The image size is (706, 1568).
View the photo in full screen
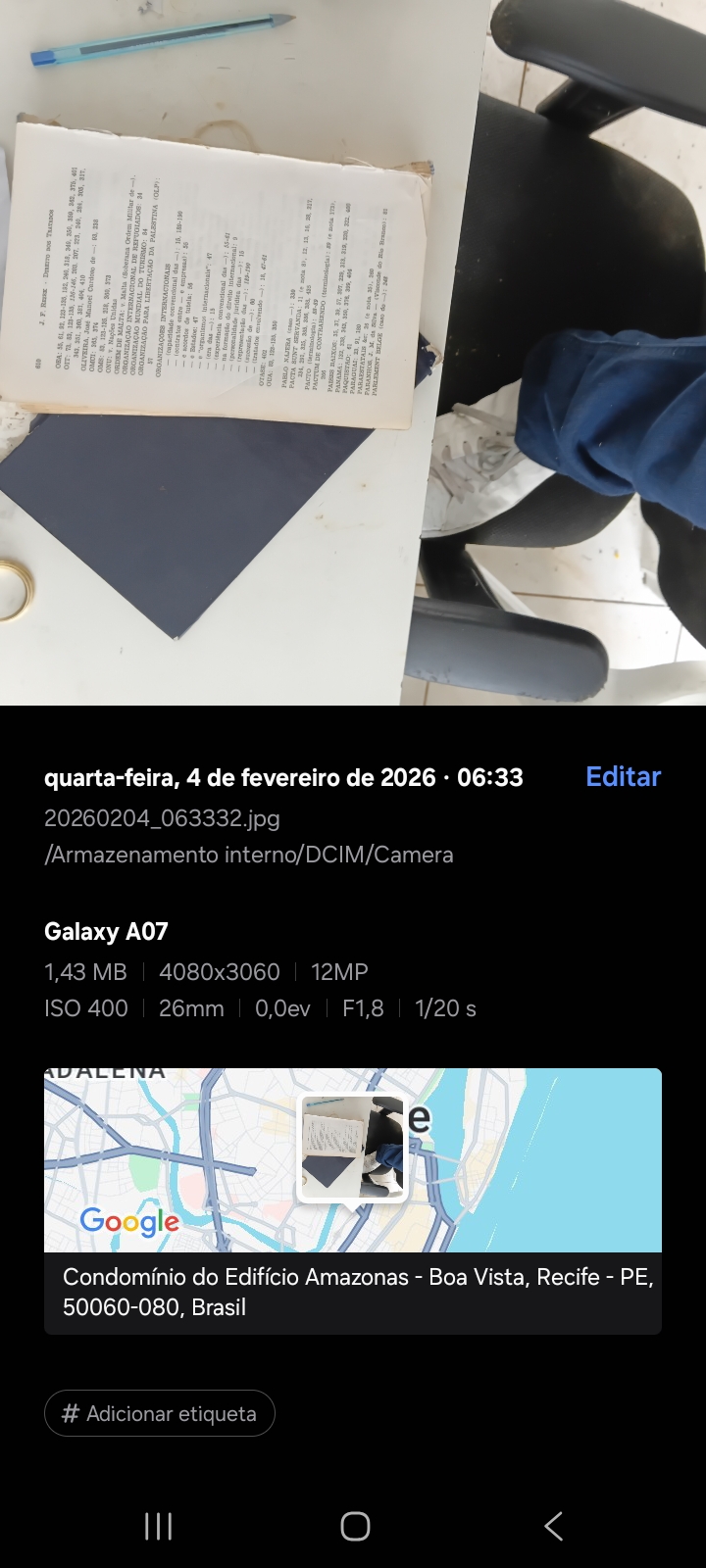click(x=353, y=353)
